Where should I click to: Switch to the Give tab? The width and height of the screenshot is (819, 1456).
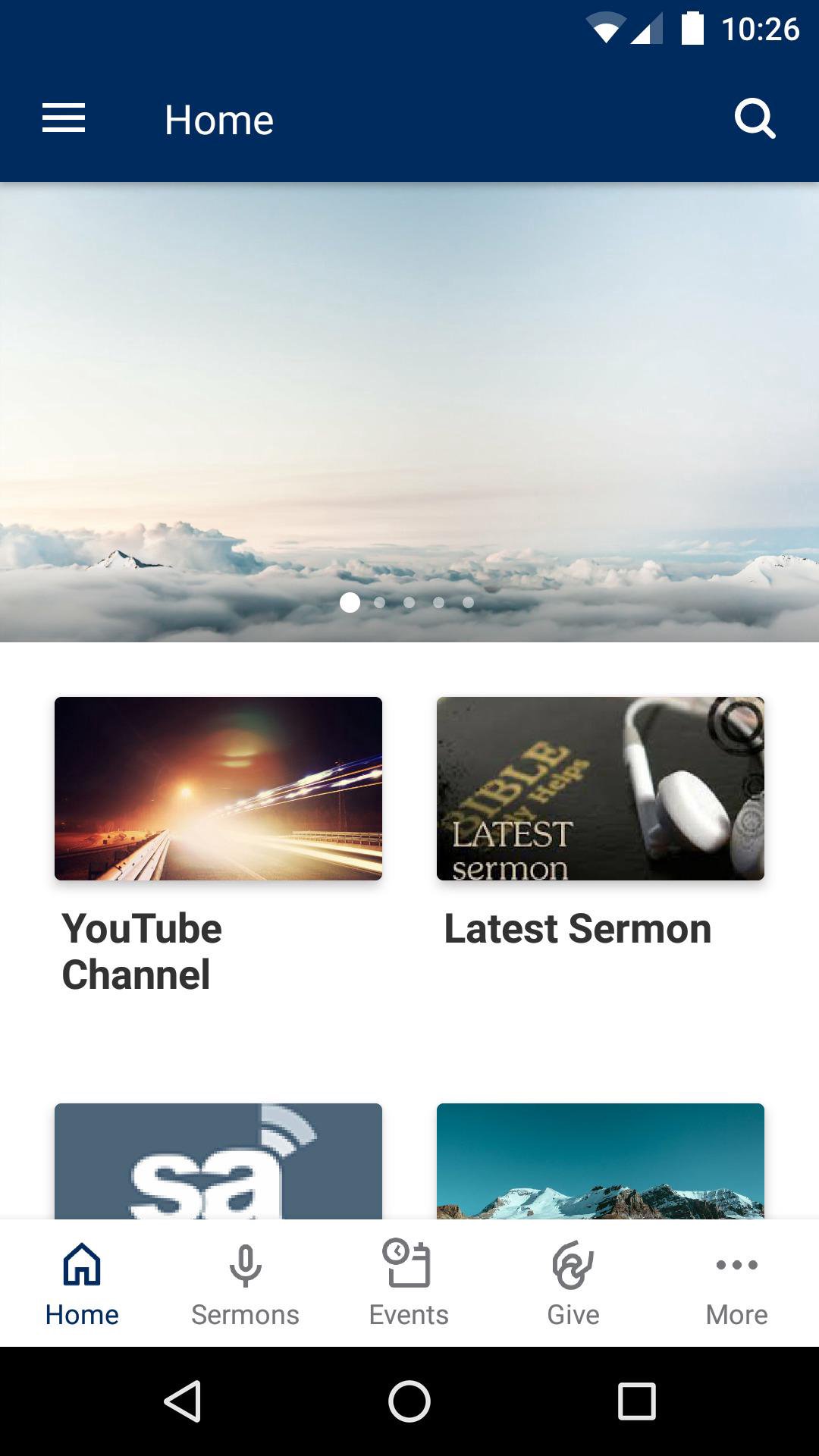click(x=573, y=1283)
